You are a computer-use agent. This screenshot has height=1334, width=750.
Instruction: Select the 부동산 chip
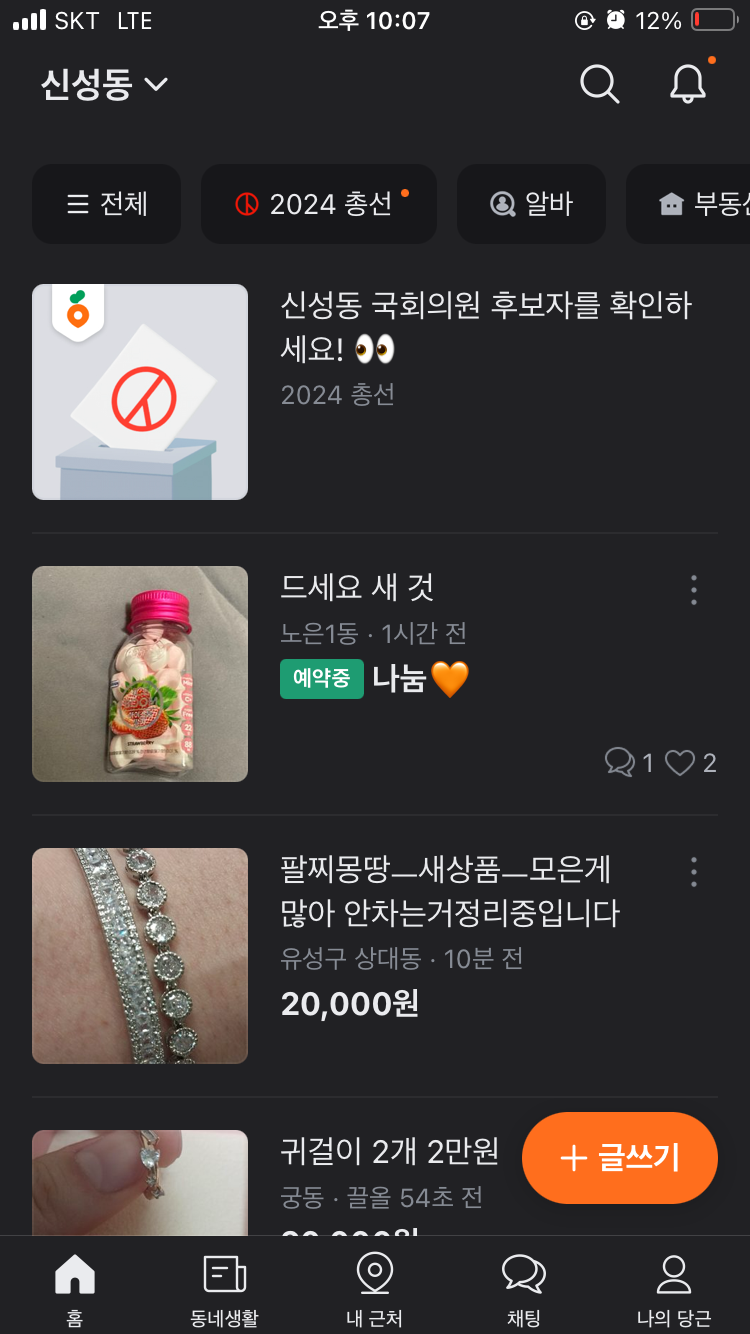[700, 204]
